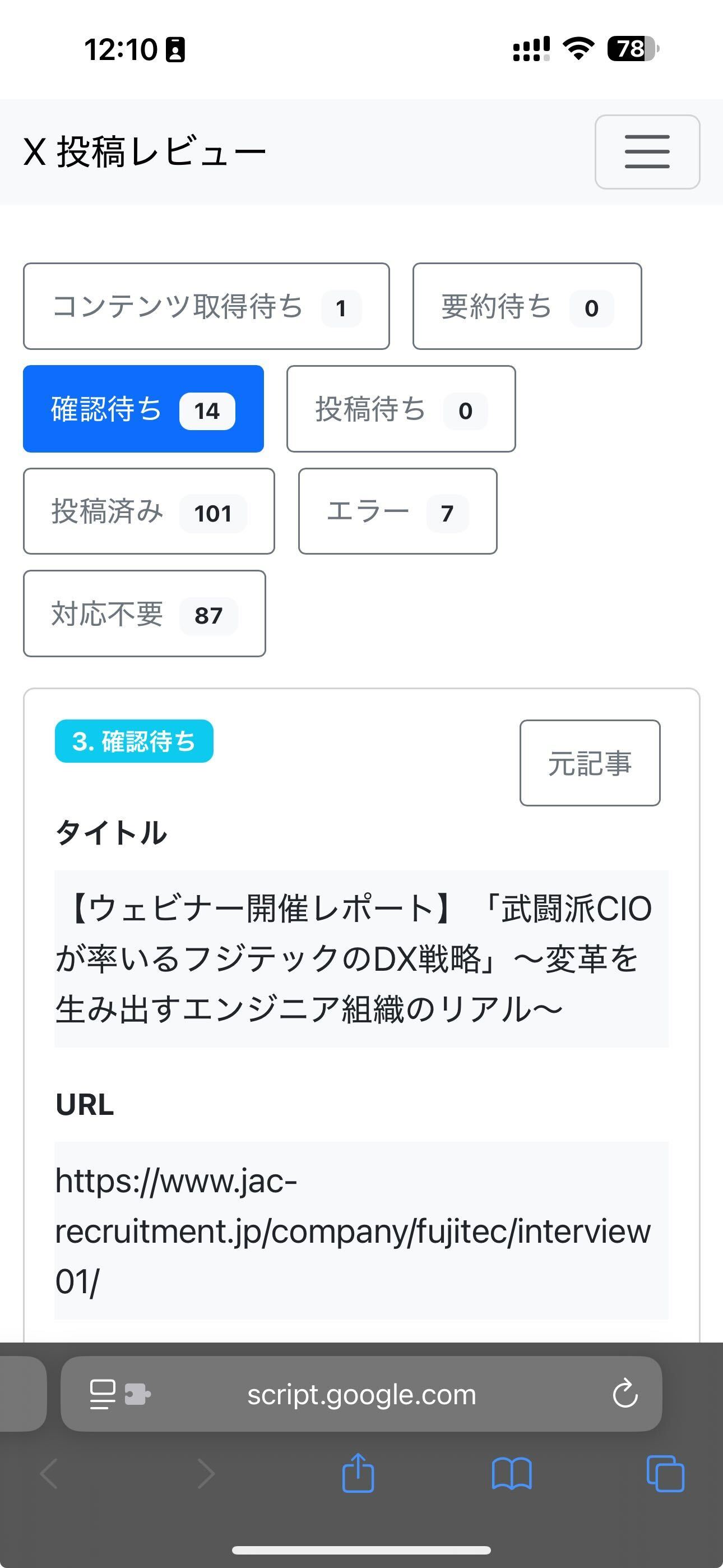
Task: Open the エラー list
Action: [397, 511]
